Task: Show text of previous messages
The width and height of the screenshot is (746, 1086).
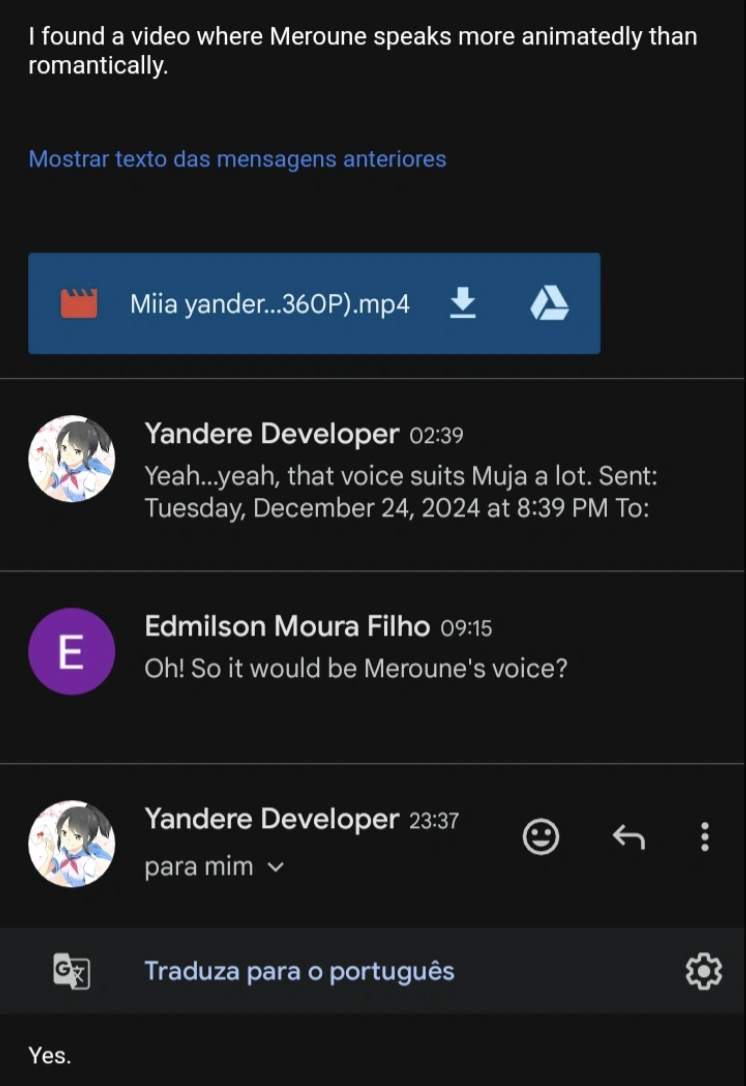Action: click(237, 159)
